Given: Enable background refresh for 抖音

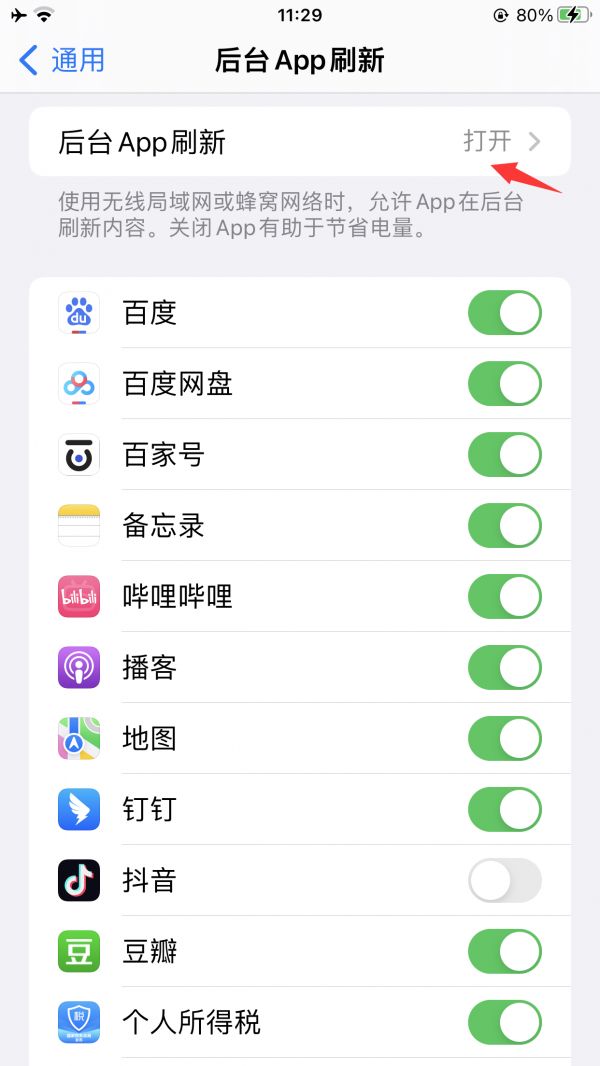Looking at the screenshot, I should click(x=504, y=881).
